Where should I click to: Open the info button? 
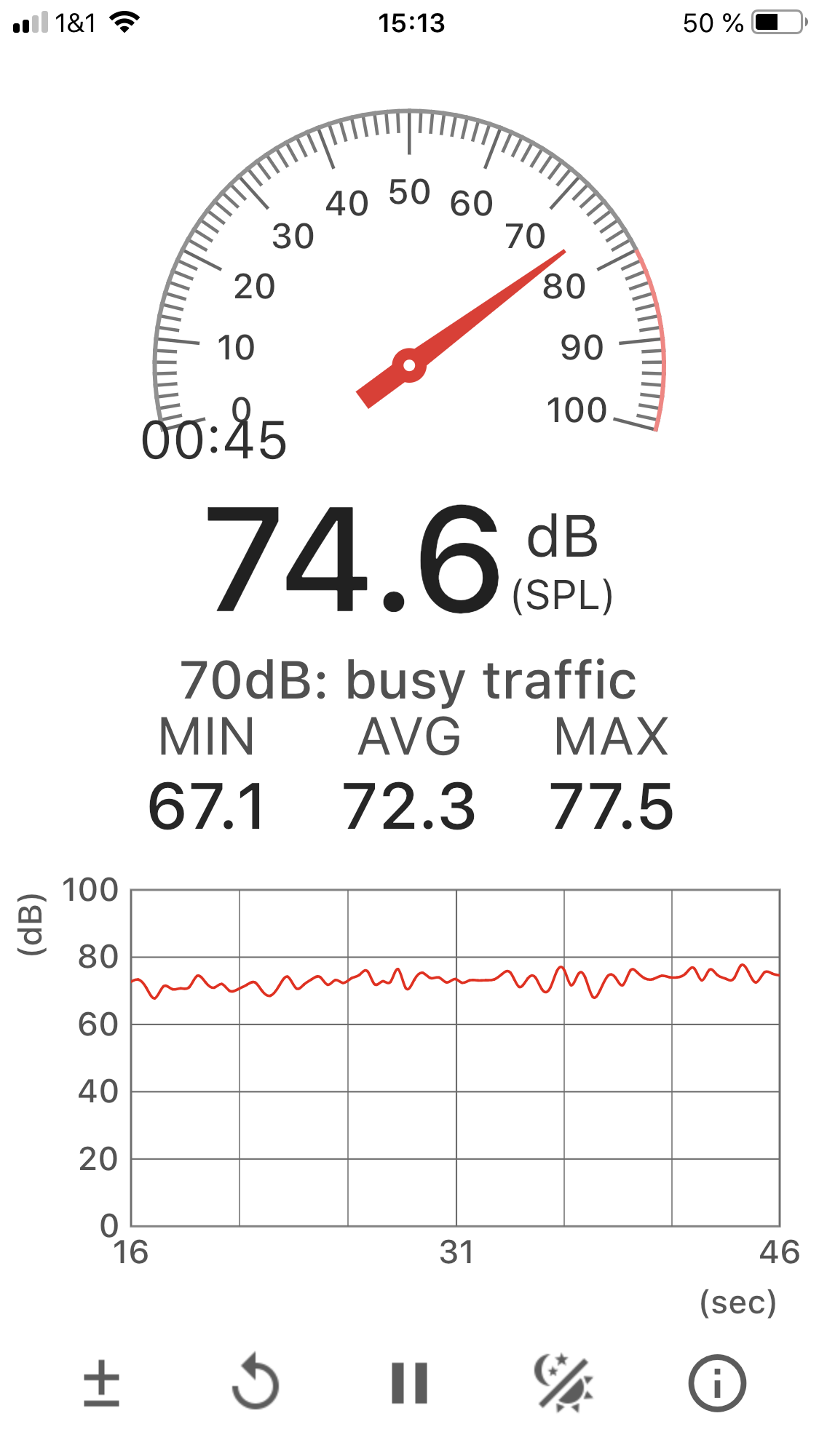coord(717,1383)
